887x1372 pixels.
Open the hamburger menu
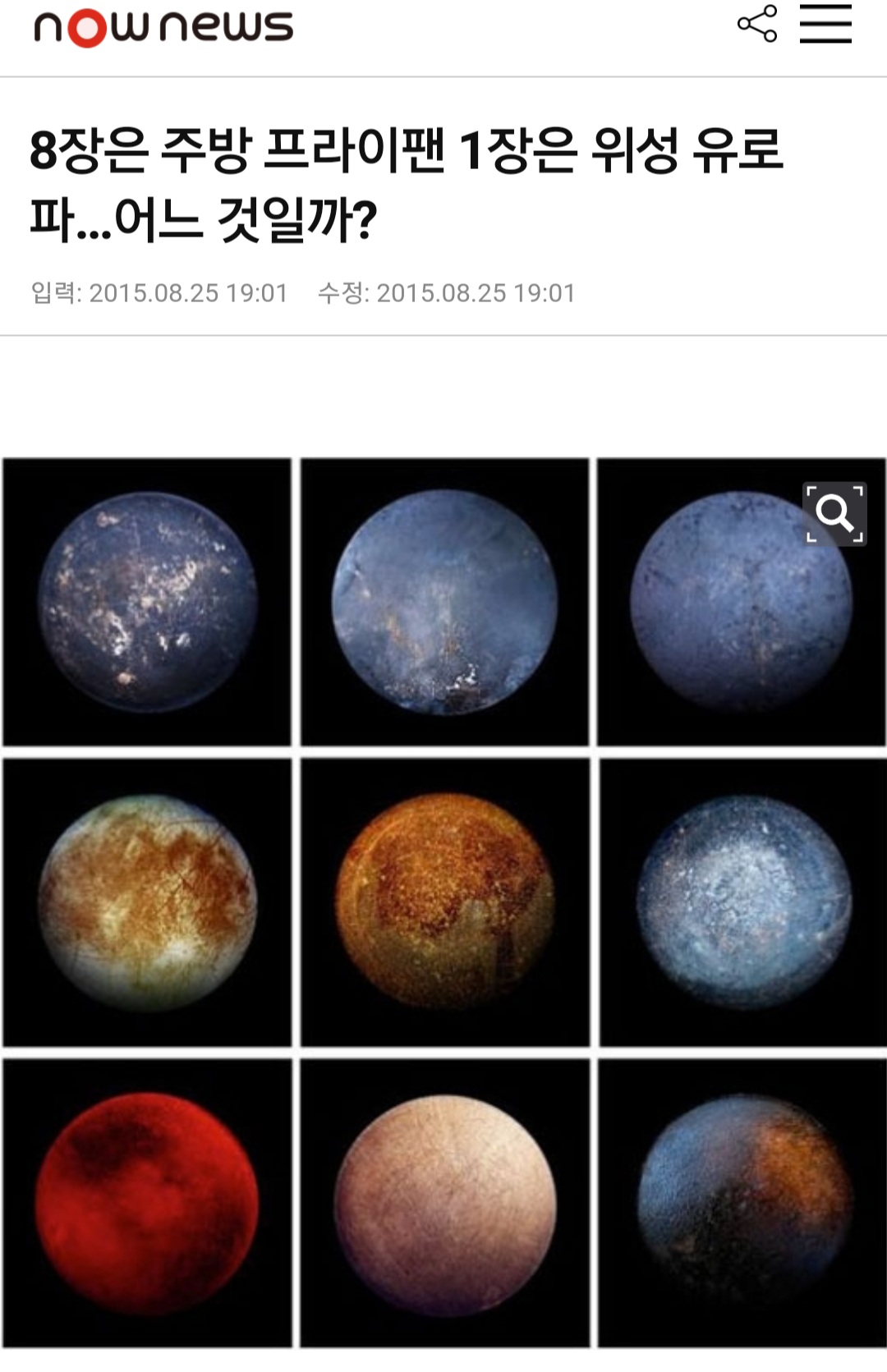coord(825,24)
